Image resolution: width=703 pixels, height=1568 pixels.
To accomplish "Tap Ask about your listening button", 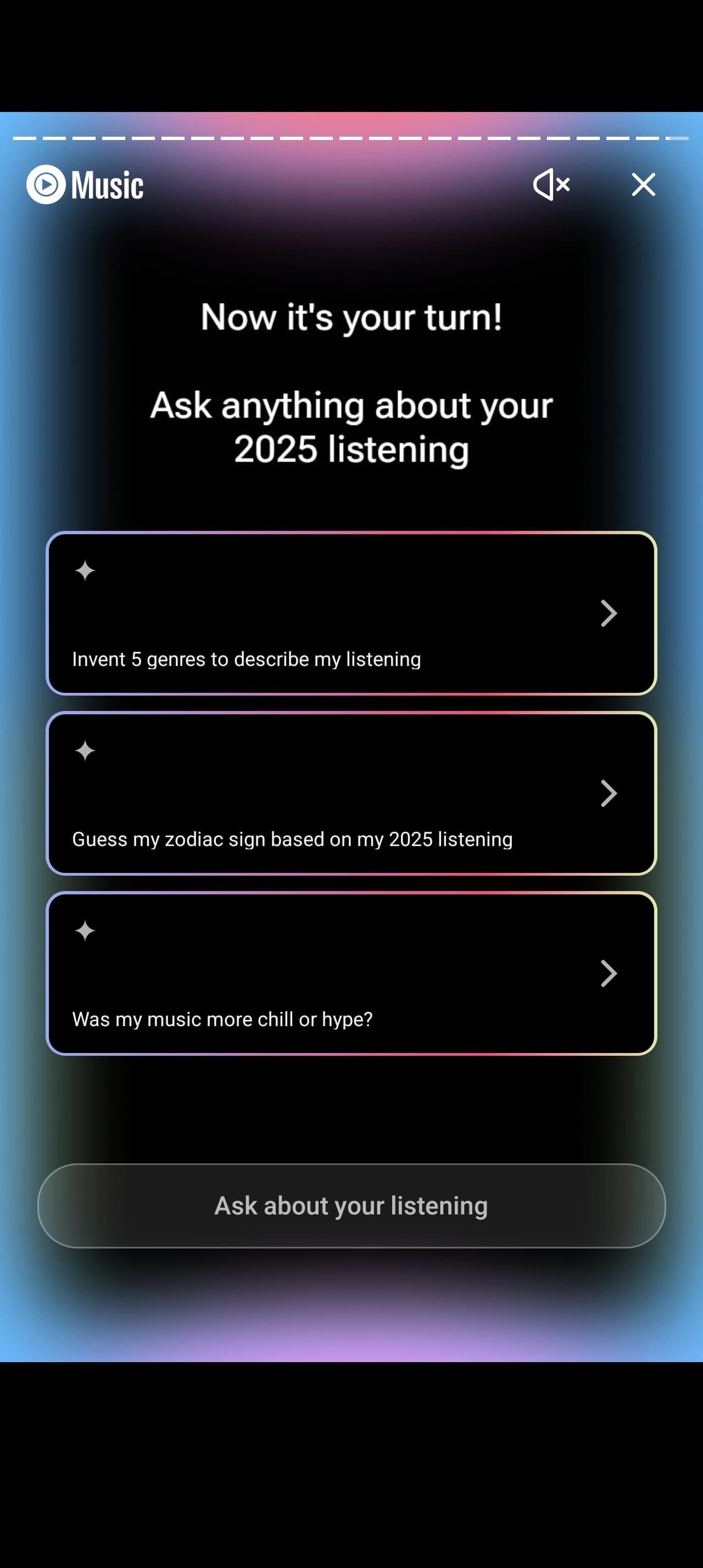I will 351,1206.
